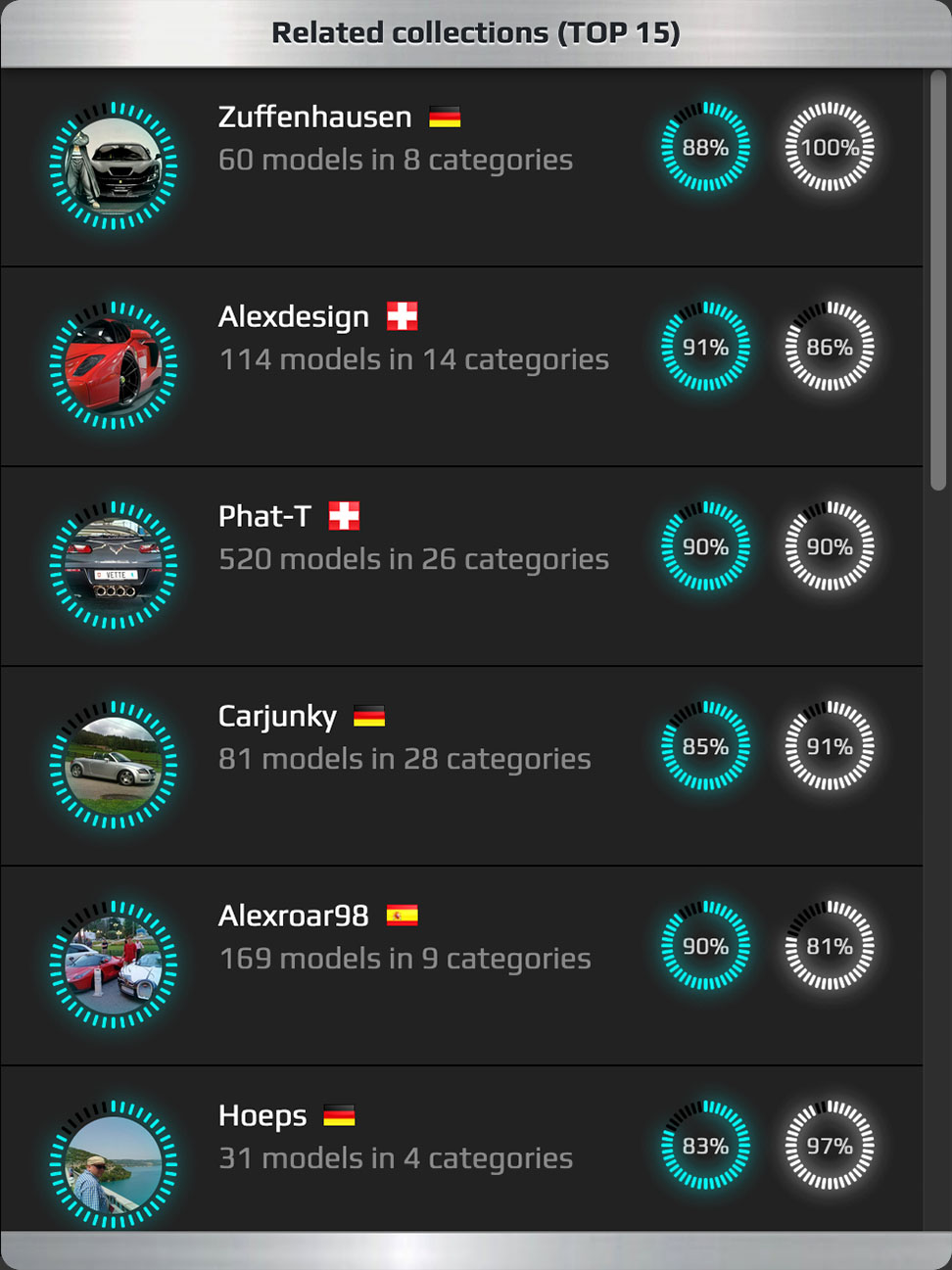This screenshot has width=952, height=1270.
Task: Open Carjunky's collection
Action: [278, 717]
